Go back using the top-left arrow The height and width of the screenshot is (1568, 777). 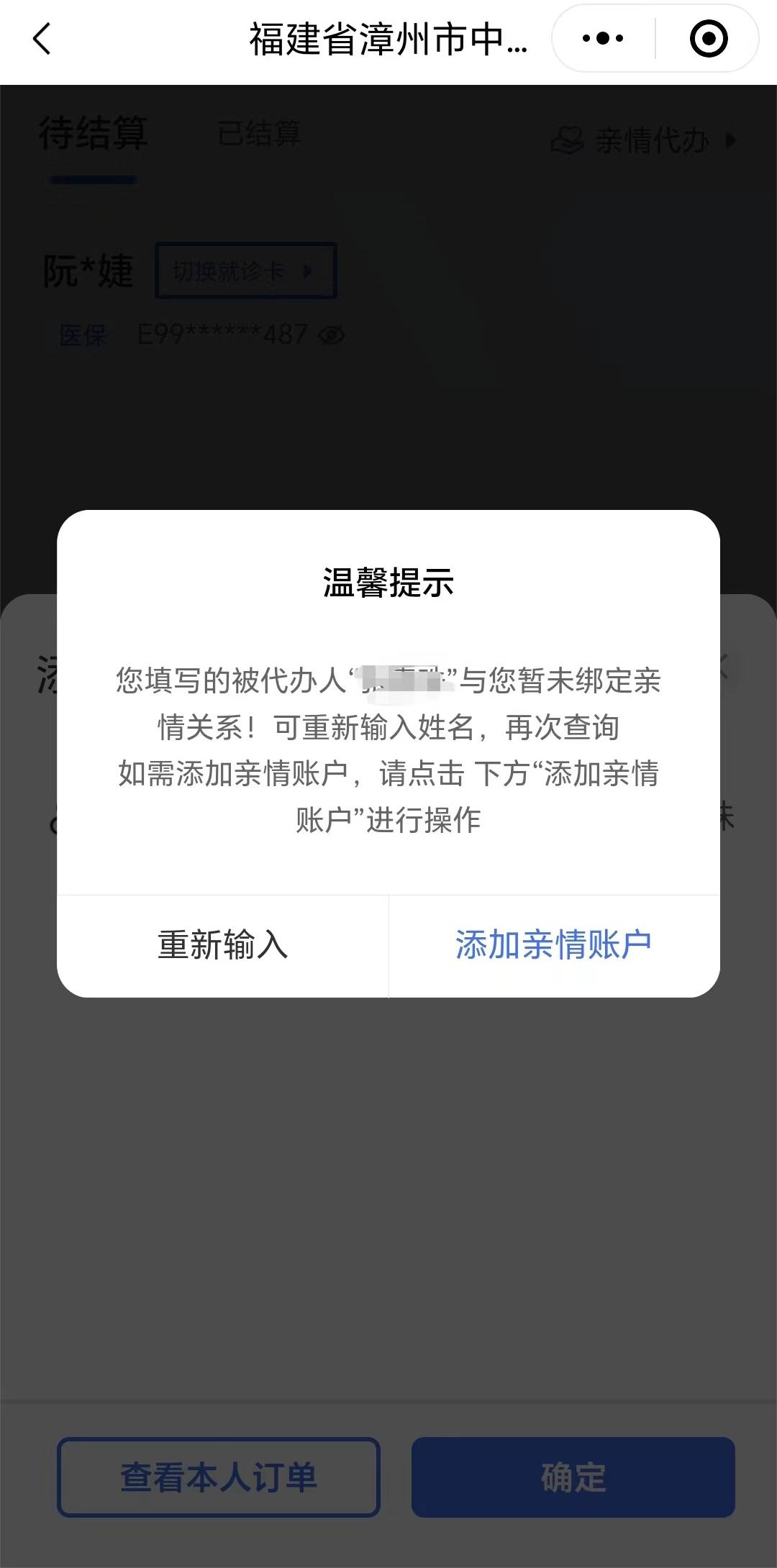click(42, 39)
